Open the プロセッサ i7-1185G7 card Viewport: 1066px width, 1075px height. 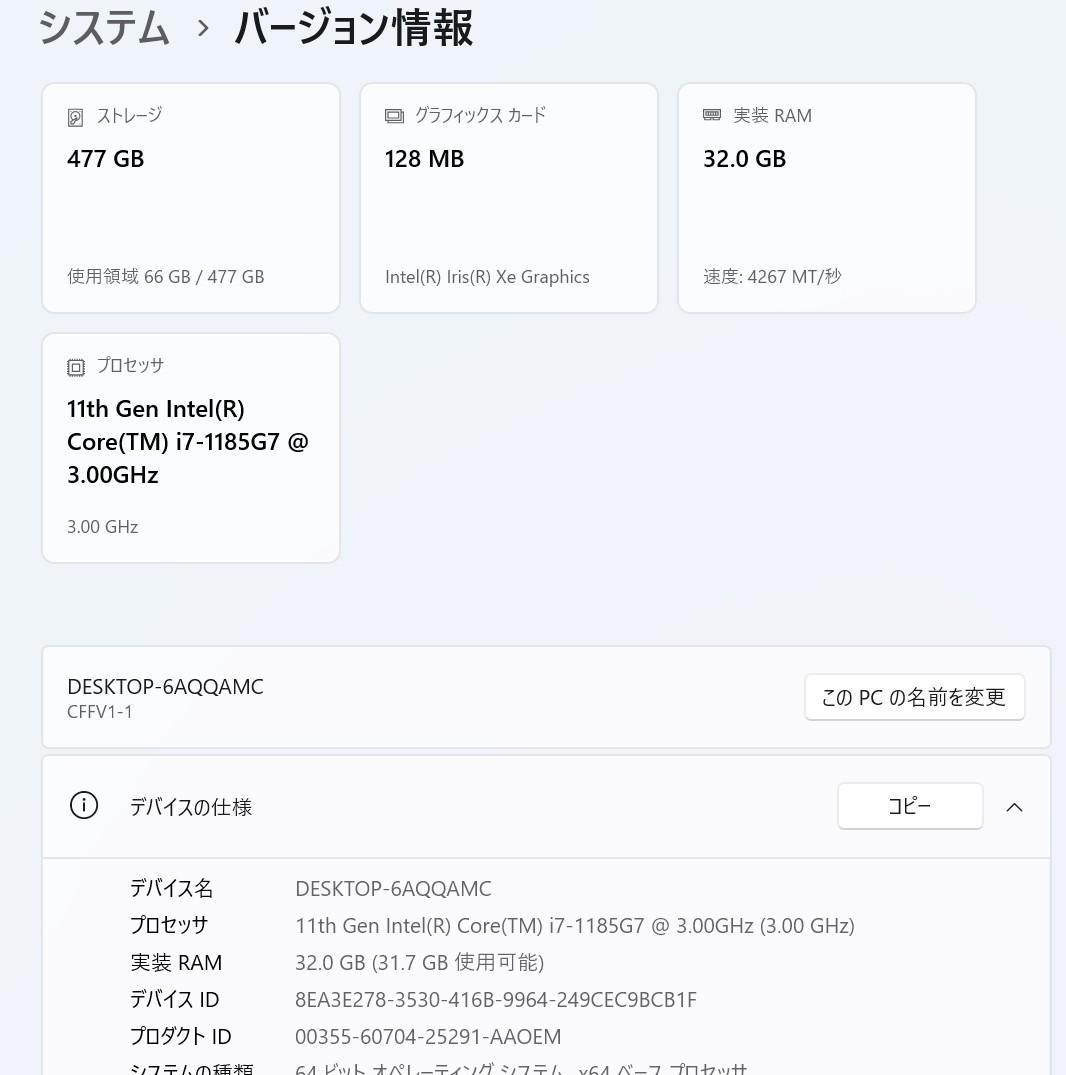(x=190, y=447)
